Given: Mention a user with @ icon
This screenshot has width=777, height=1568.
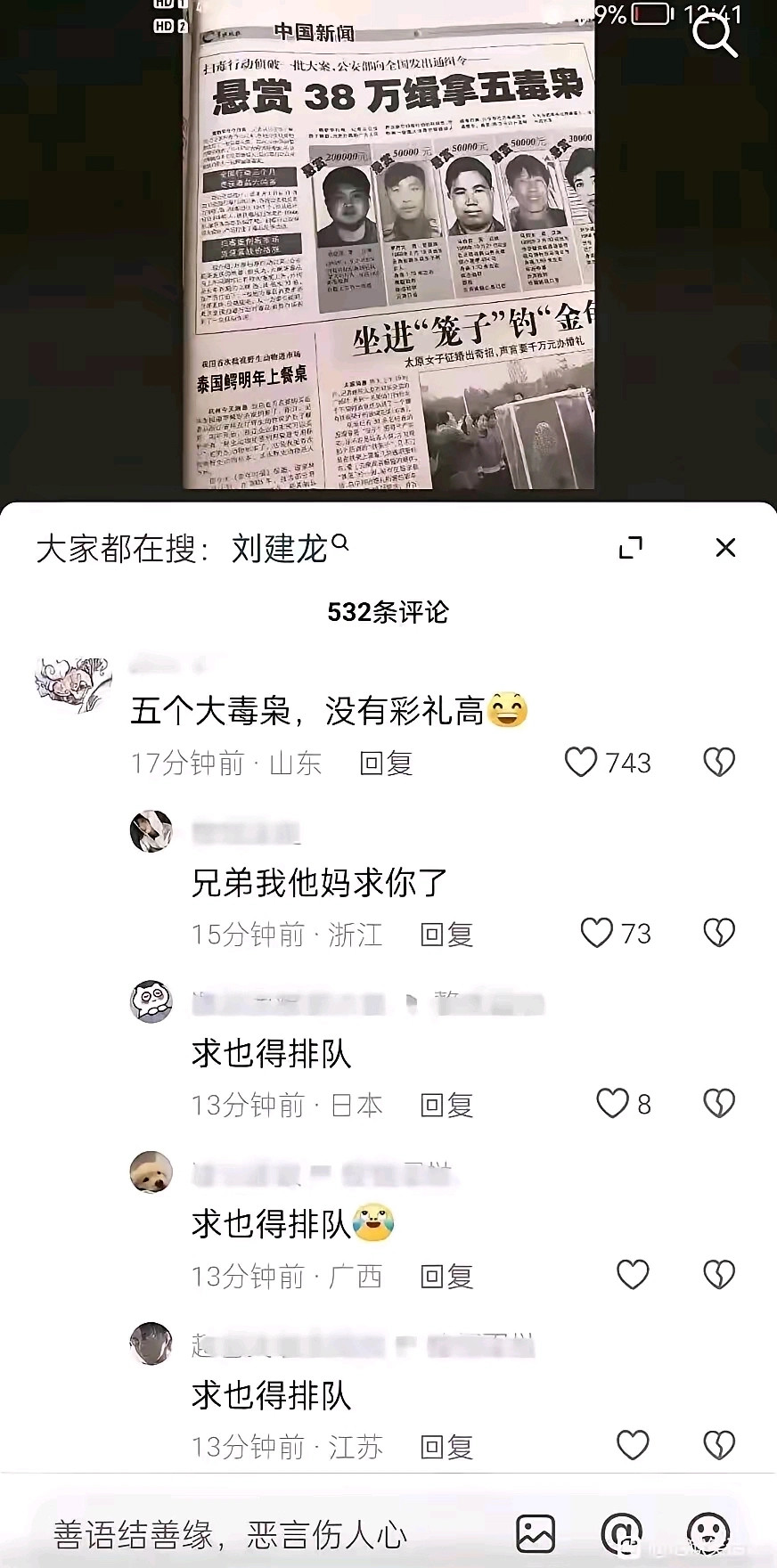Looking at the screenshot, I should (x=621, y=1533).
